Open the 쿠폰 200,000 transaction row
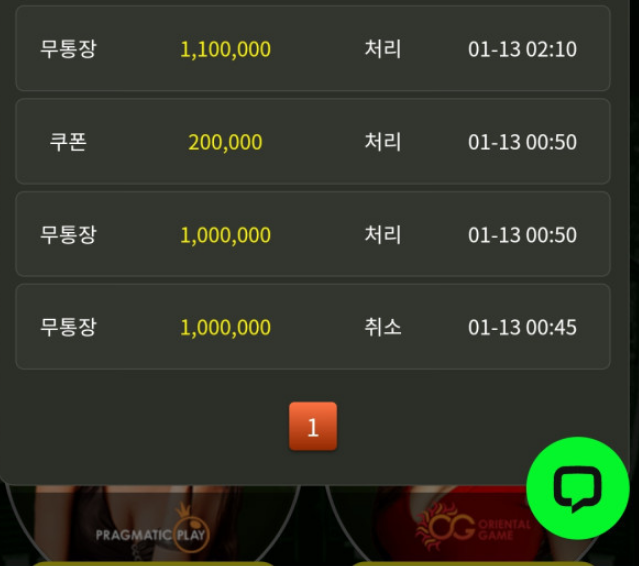Image resolution: width=639 pixels, height=566 pixels. (x=312, y=142)
